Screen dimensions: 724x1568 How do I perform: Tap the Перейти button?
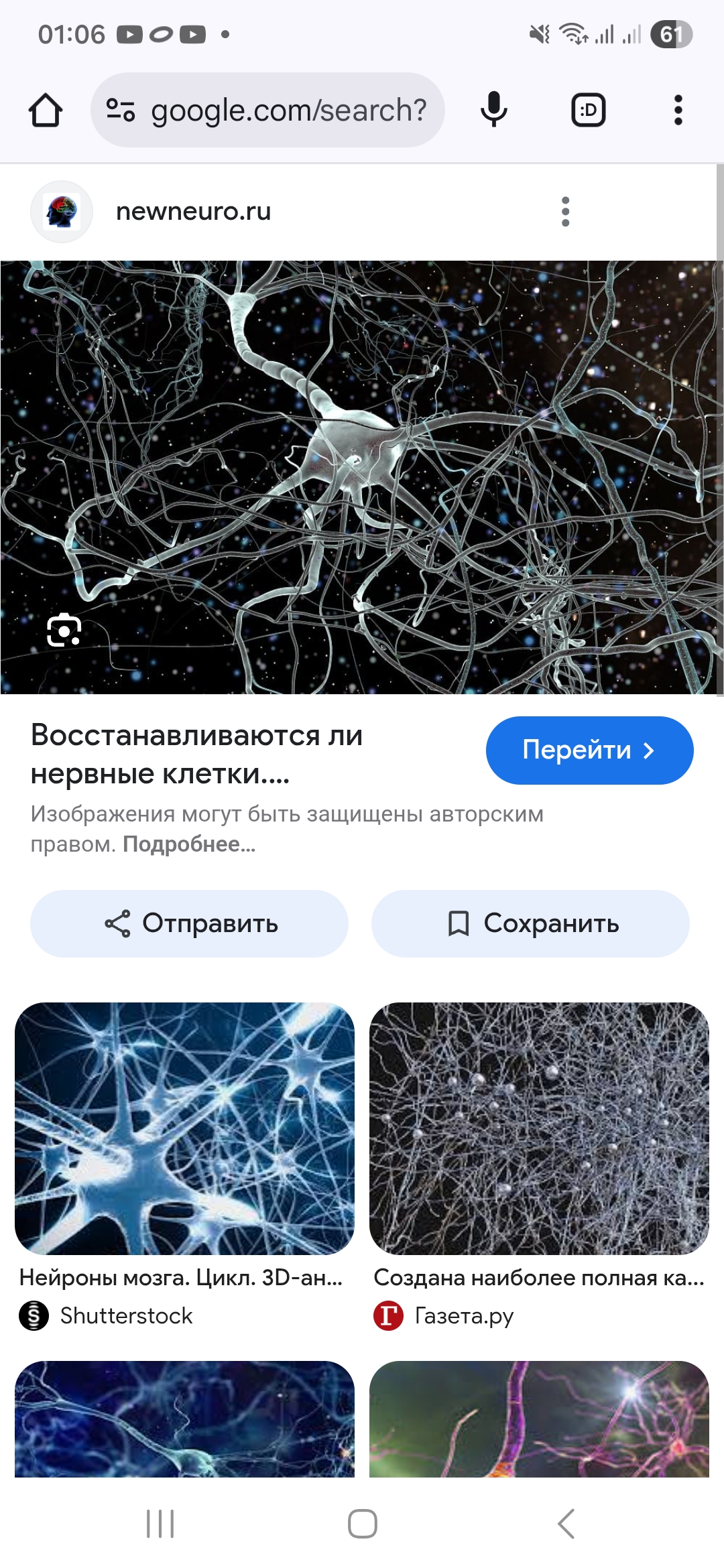pyautogui.click(x=589, y=750)
